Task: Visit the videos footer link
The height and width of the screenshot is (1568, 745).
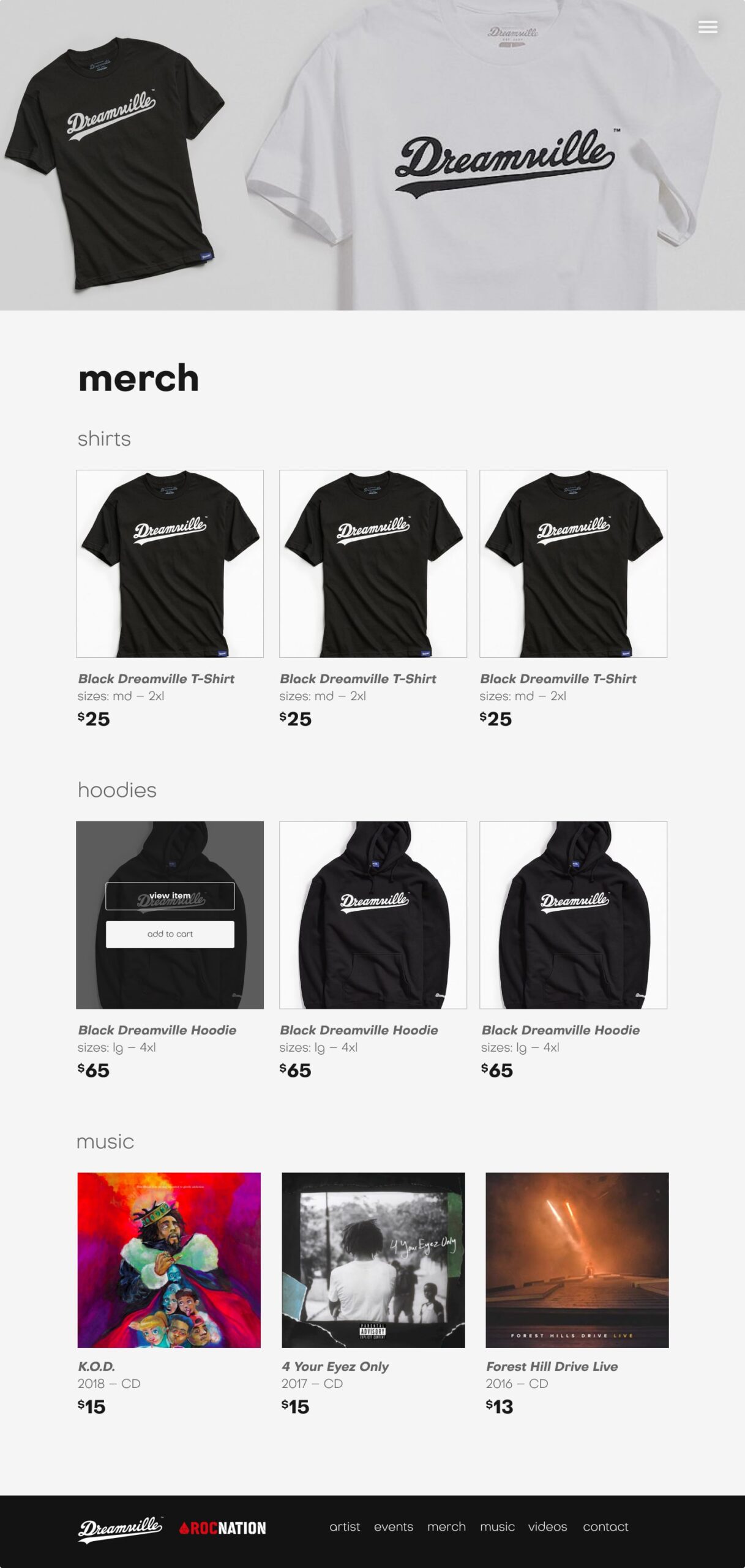Action: click(547, 1527)
